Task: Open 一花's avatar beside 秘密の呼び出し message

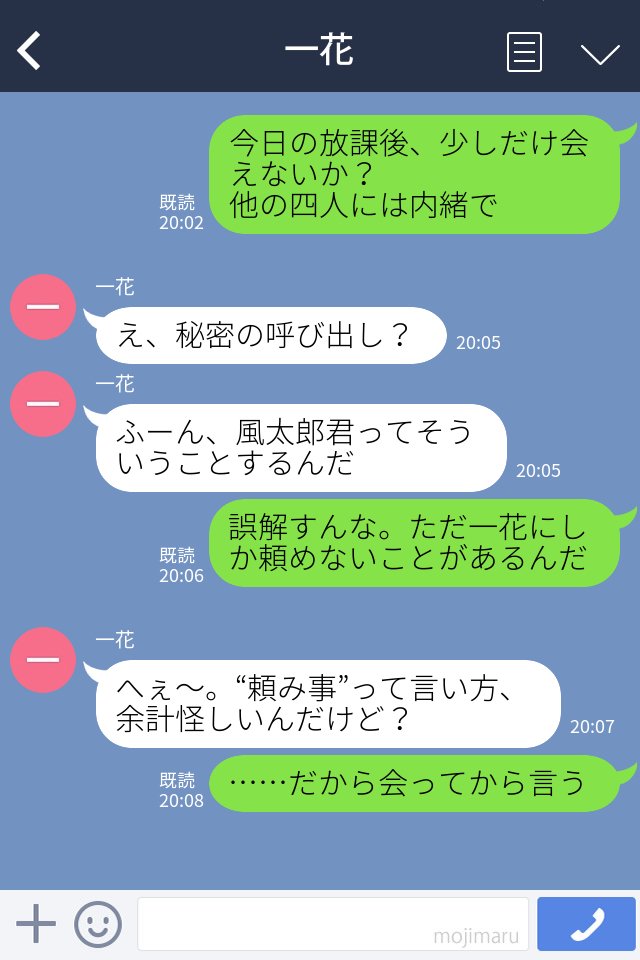Action: click(x=43, y=307)
